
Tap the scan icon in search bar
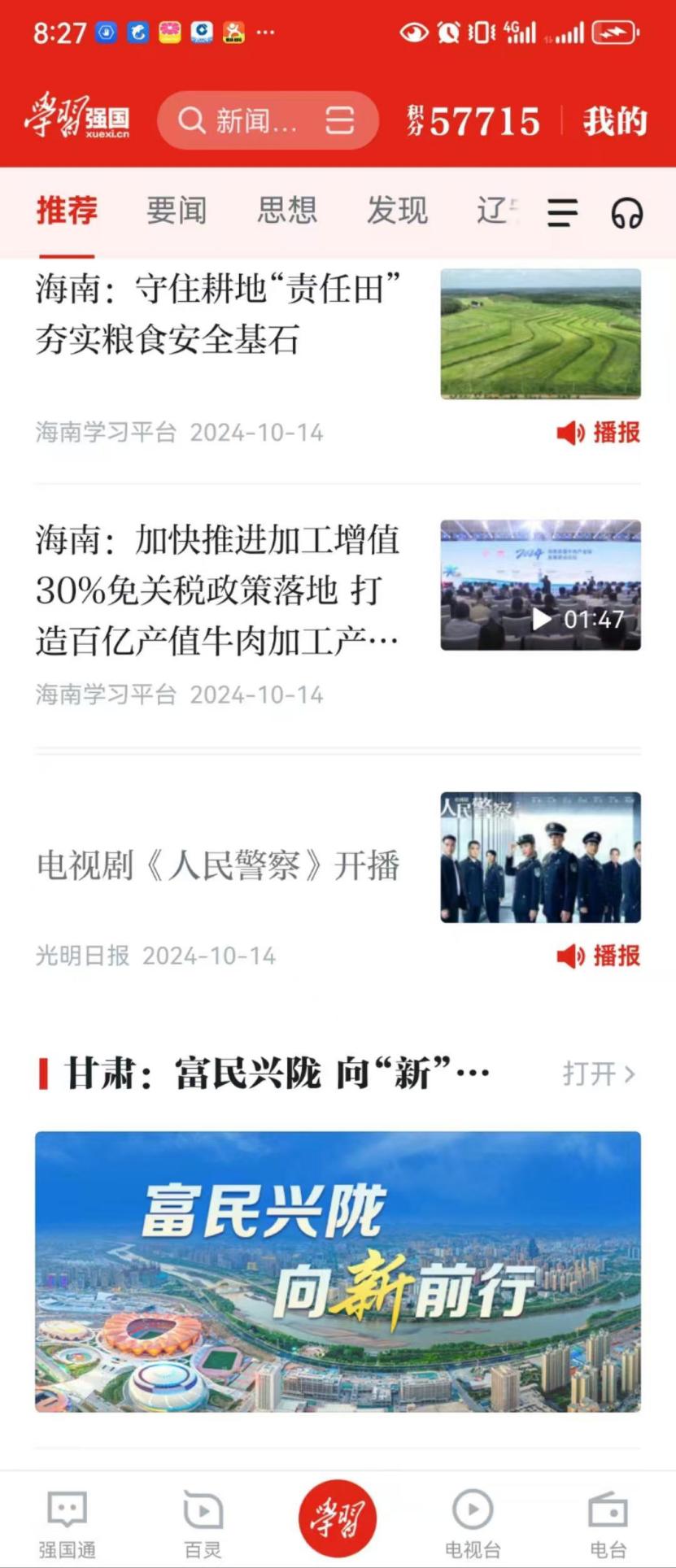click(339, 121)
